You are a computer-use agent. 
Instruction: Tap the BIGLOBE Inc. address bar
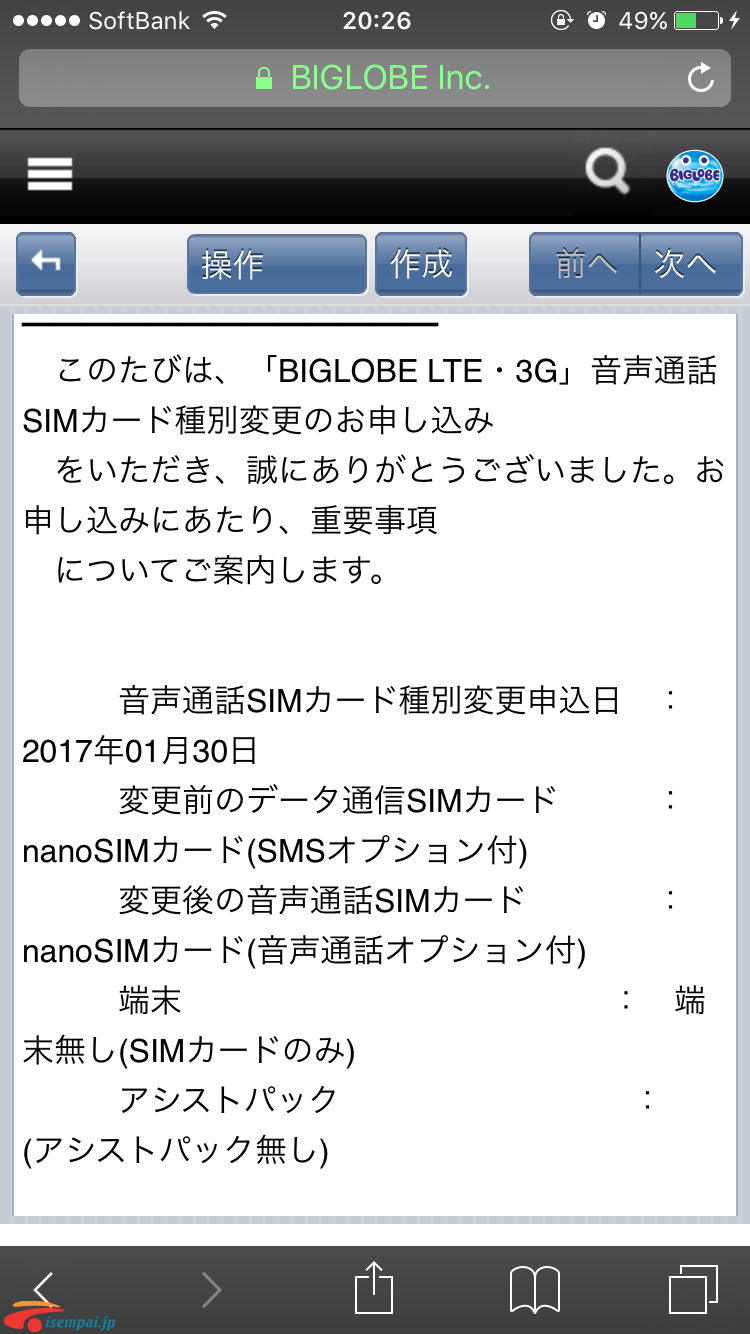(375, 78)
